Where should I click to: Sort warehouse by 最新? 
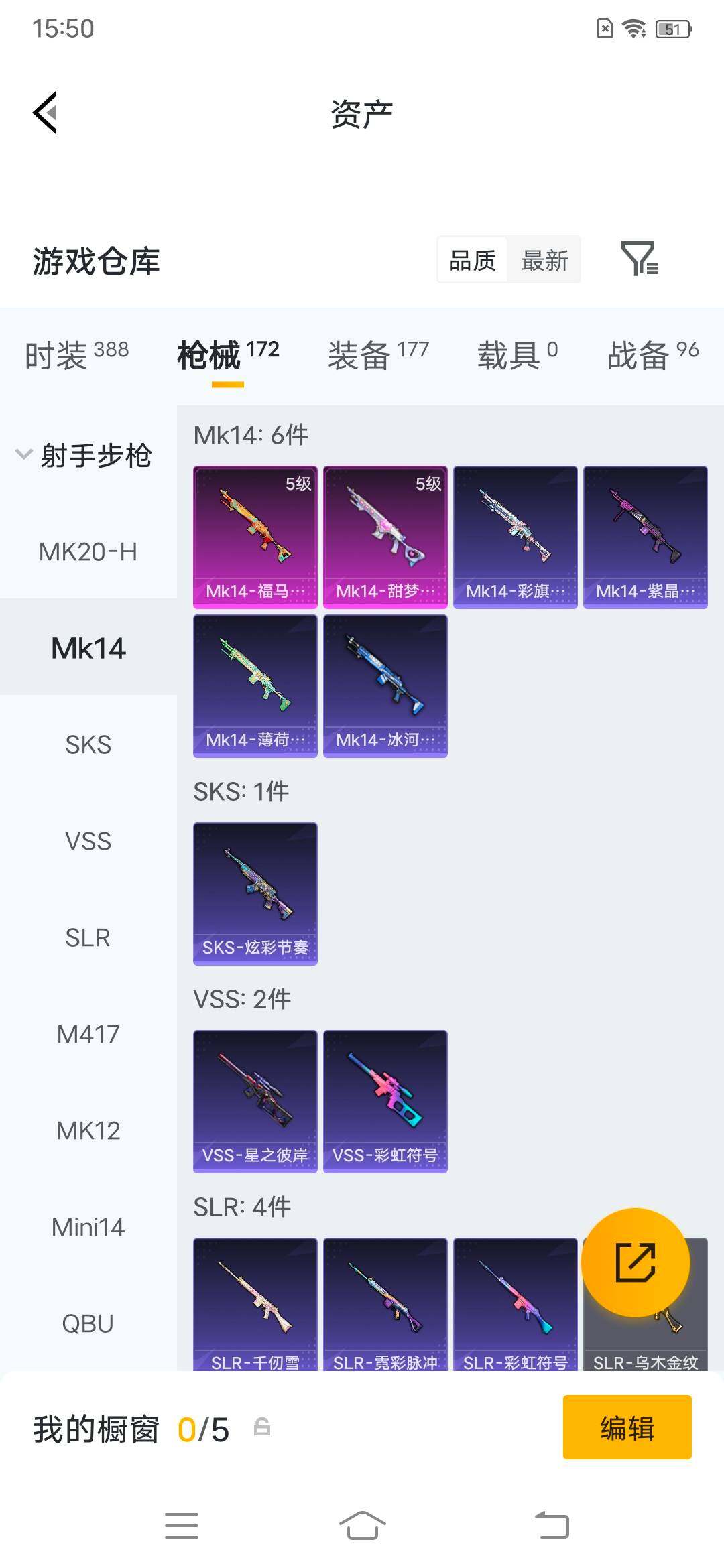click(x=544, y=260)
